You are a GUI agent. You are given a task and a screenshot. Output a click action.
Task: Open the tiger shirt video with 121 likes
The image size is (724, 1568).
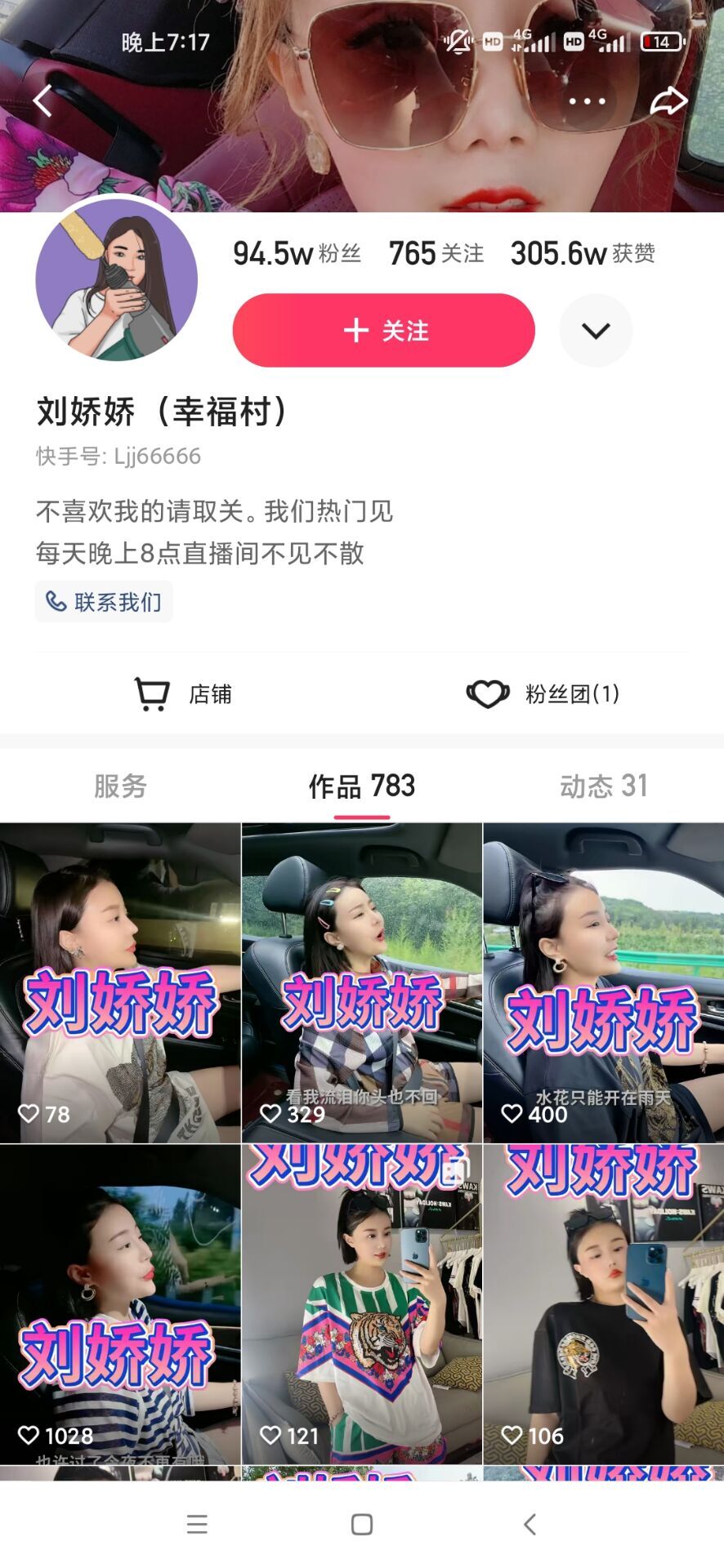[361, 1304]
